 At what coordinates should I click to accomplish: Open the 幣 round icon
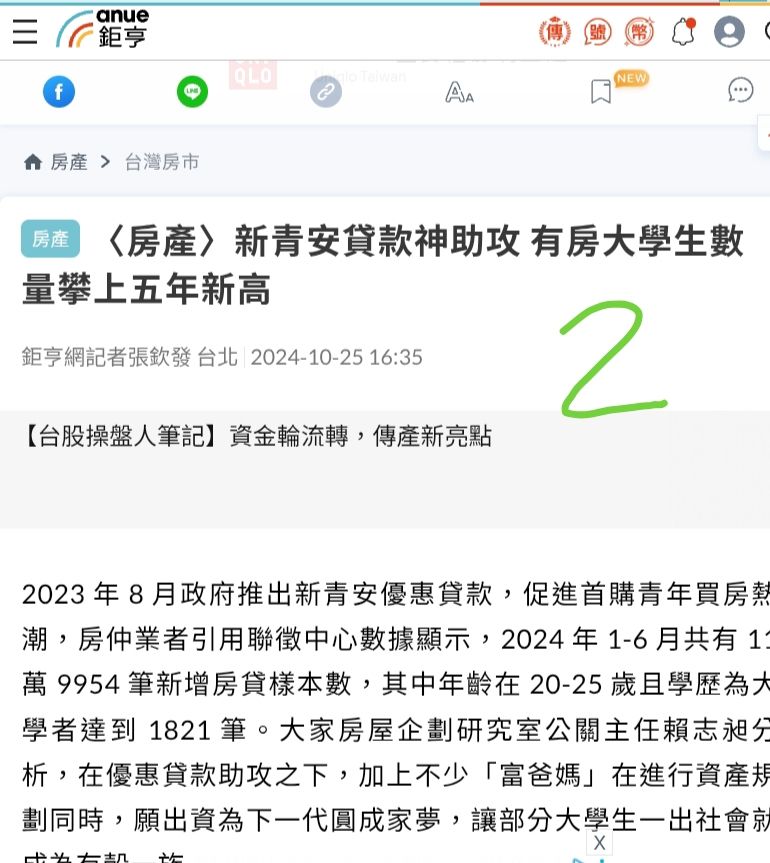[x=640, y=32]
